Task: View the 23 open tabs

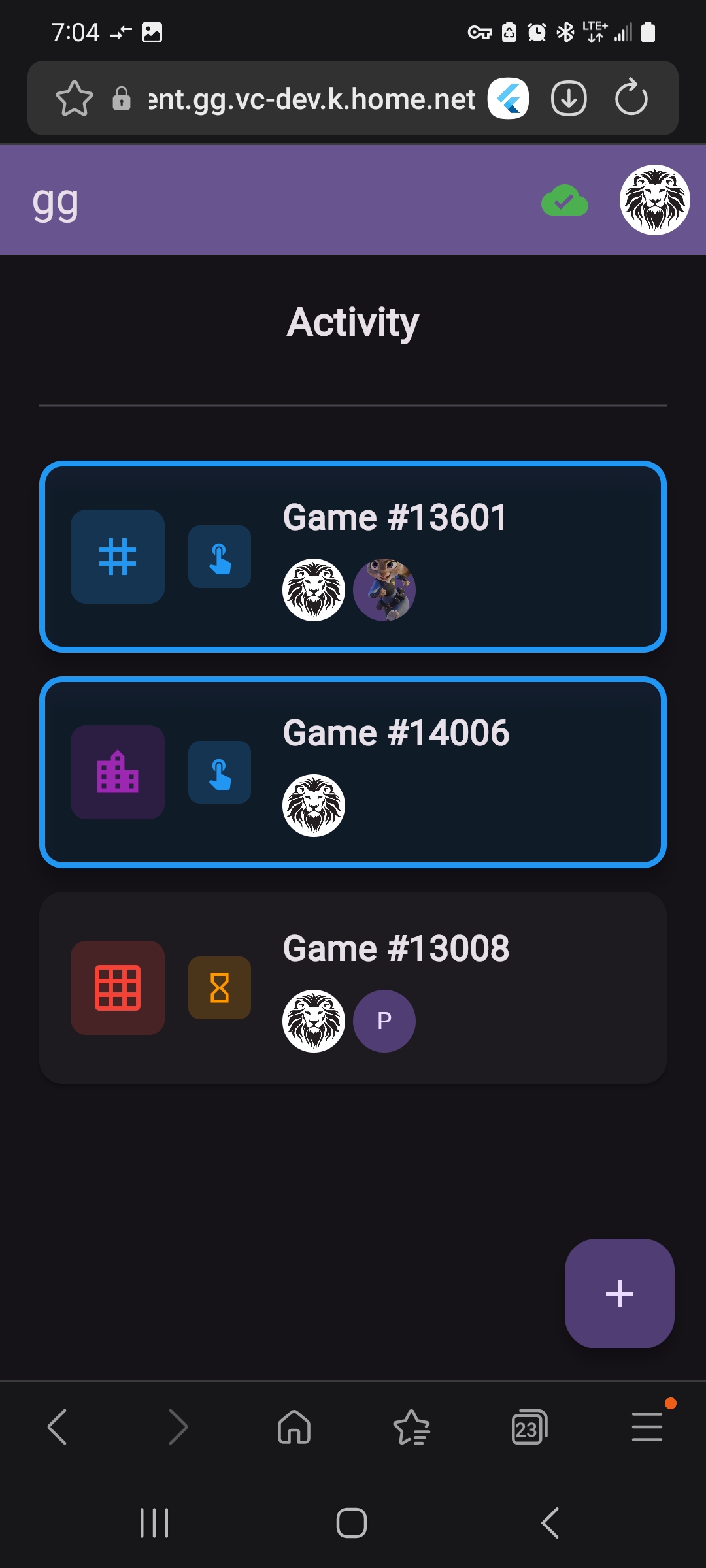Action: [529, 1426]
